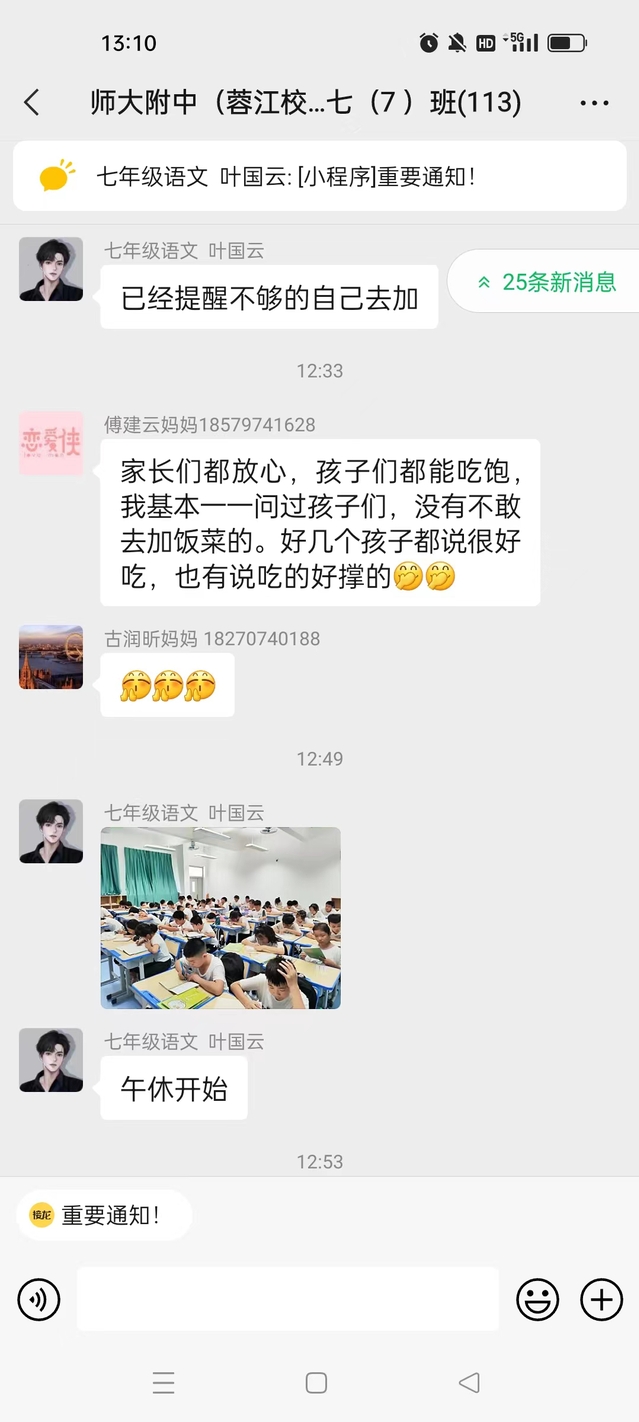Jump to the 25条新消息 unread messages
The height and width of the screenshot is (1422, 639).
547,282
